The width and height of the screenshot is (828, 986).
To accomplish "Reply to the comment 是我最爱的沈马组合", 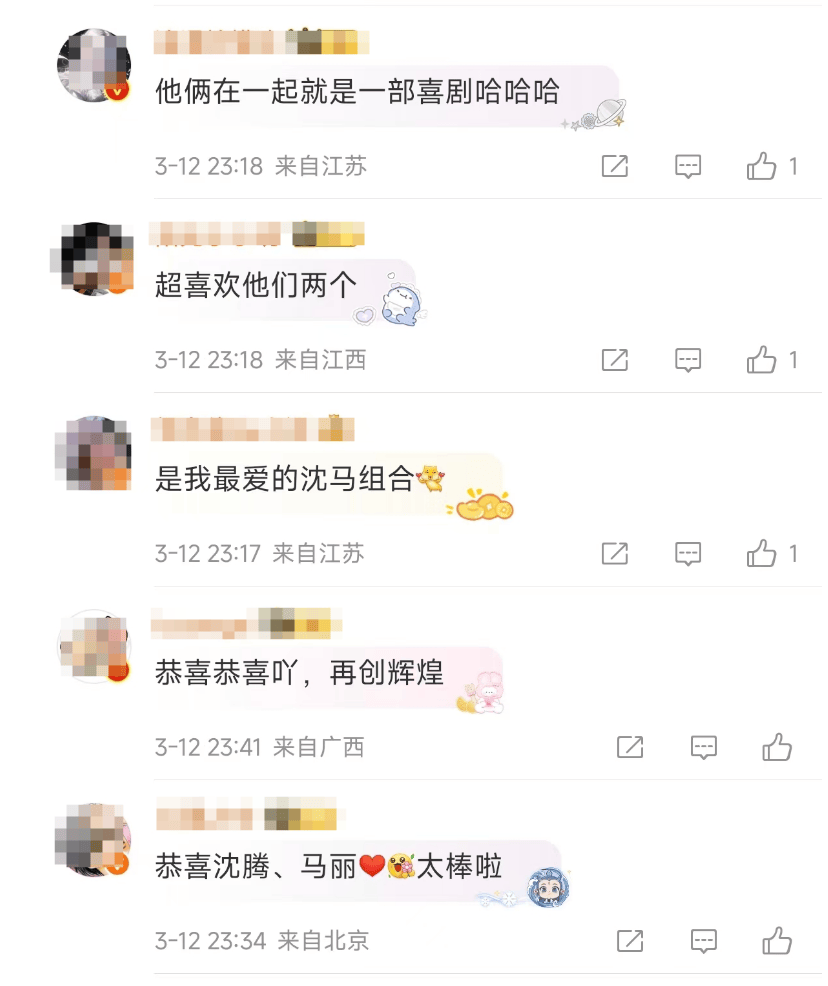I will (x=688, y=552).
